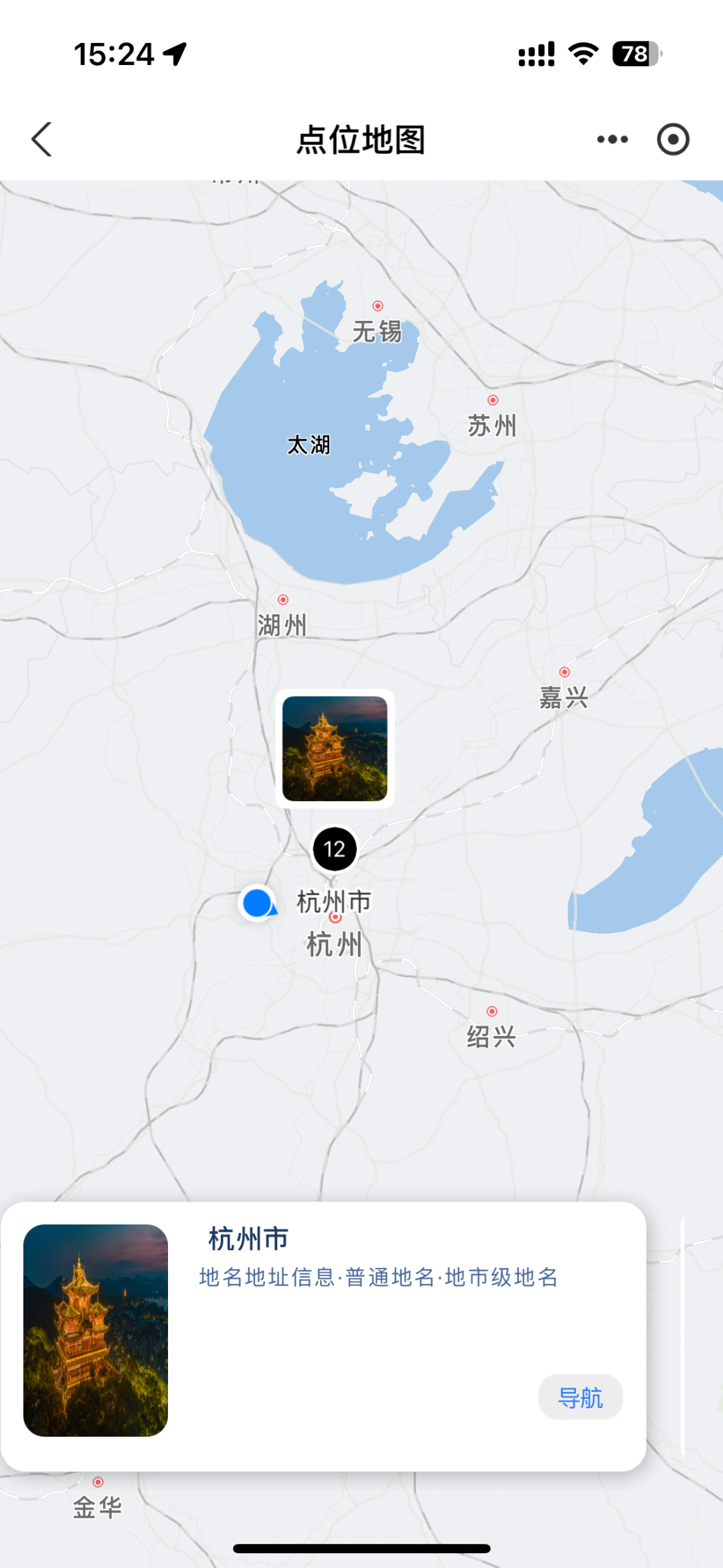
Task: Select the pagoda photo marker on map
Action: pyautogui.click(x=335, y=748)
